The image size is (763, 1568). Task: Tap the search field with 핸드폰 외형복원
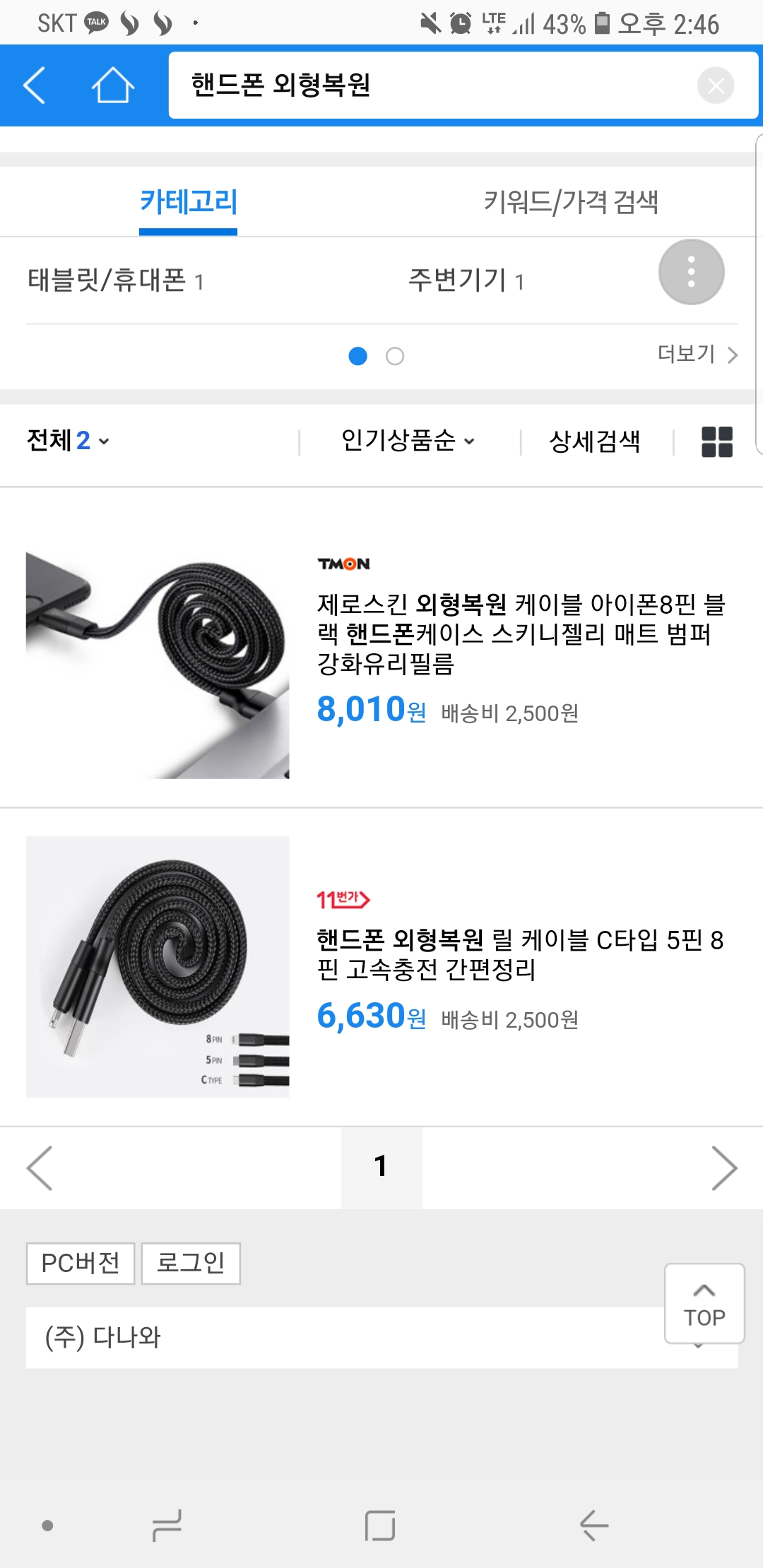click(424, 85)
